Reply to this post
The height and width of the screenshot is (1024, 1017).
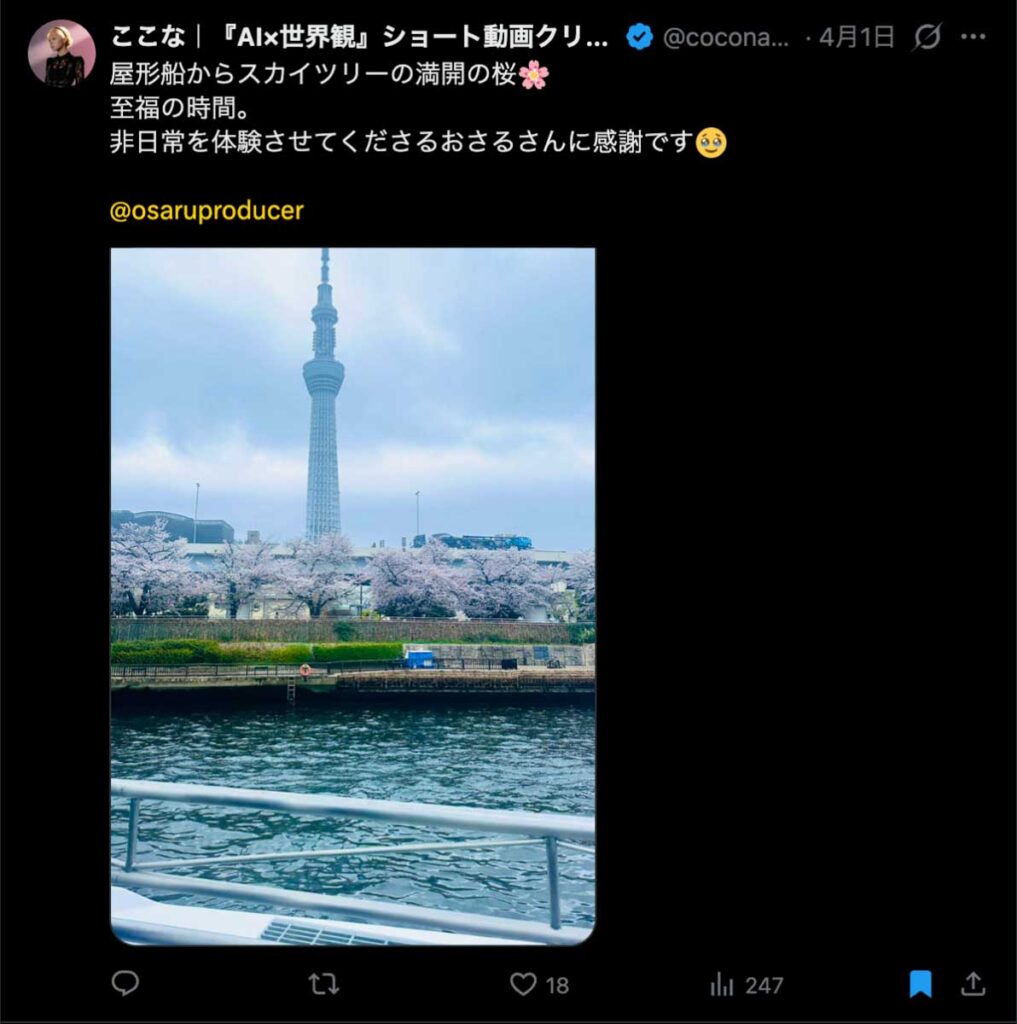click(125, 984)
